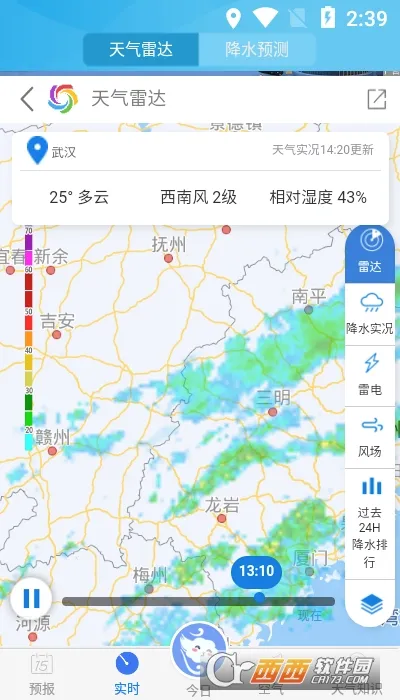The height and width of the screenshot is (700, 400).
Task: Share the weather radar page
Action: coord(376,99)
